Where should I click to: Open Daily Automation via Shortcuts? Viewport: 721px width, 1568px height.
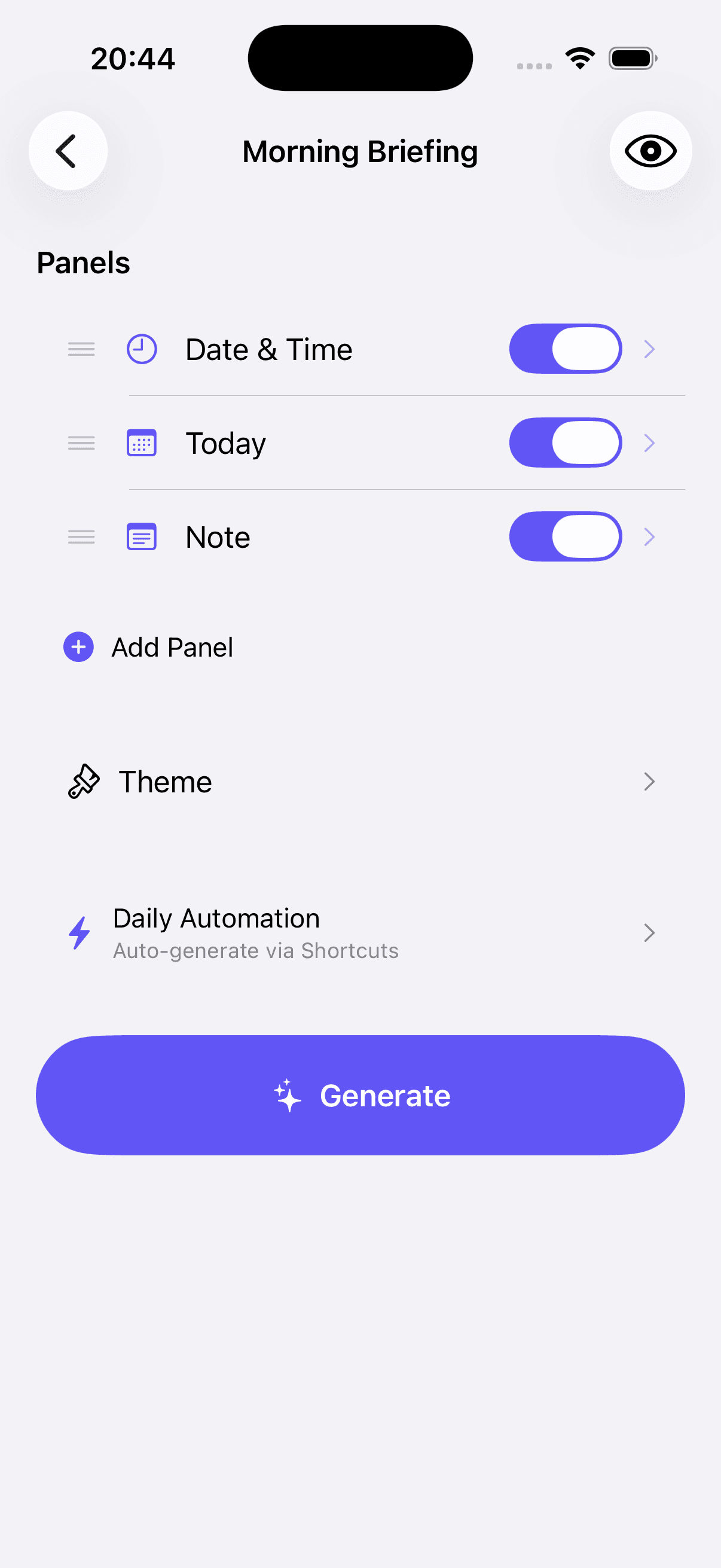pyautogui.click(x=360, y=932)
